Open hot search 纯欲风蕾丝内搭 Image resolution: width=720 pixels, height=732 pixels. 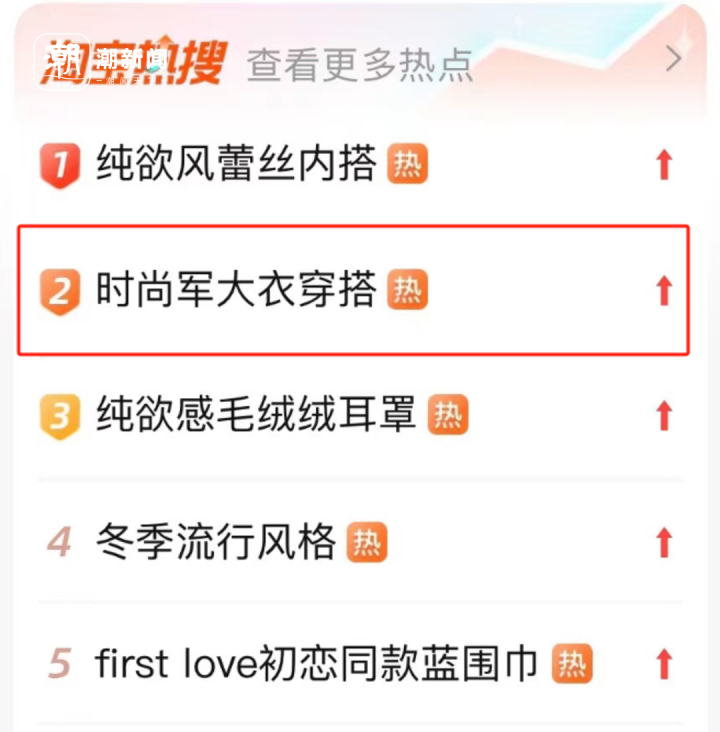coord(236,165)
